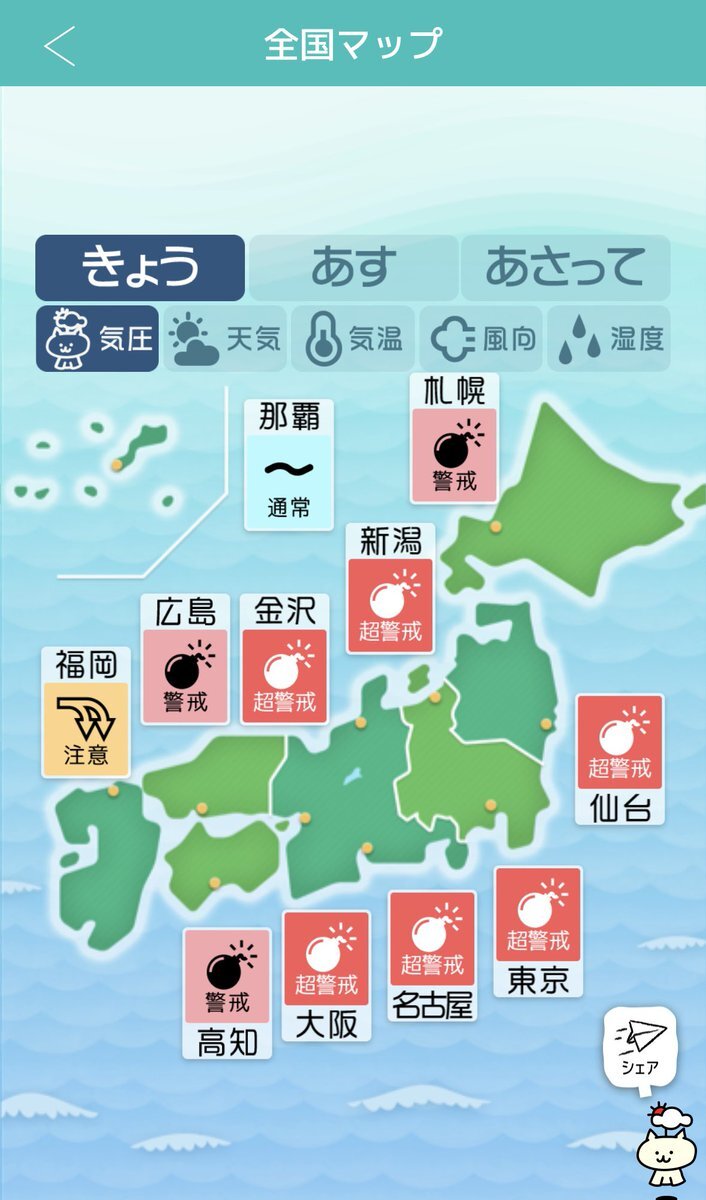Share the map with シェア button
Image resolution: width=706 pixels, height=1200 pixels.
pyautogui.click(x=640, y=1045)
